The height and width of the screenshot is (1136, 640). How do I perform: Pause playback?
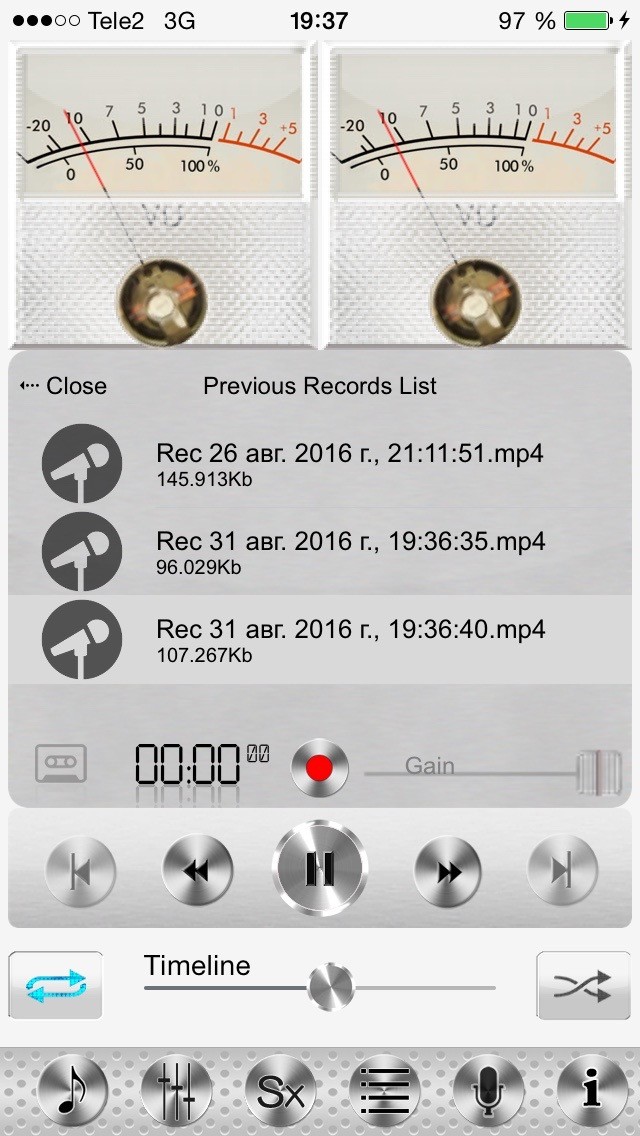point(320,869)
